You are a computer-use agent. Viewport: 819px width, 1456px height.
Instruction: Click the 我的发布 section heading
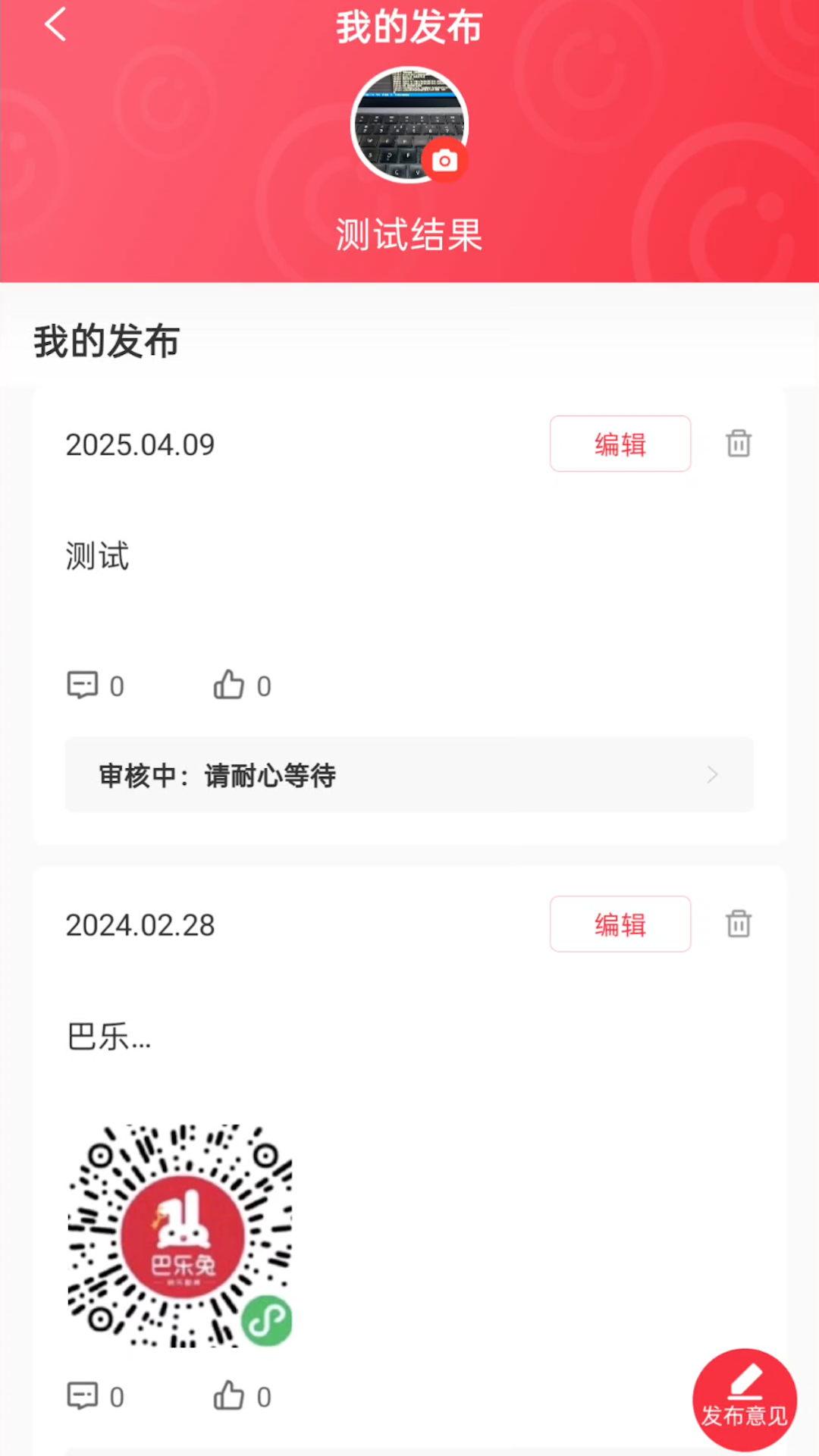coord(105,341)
